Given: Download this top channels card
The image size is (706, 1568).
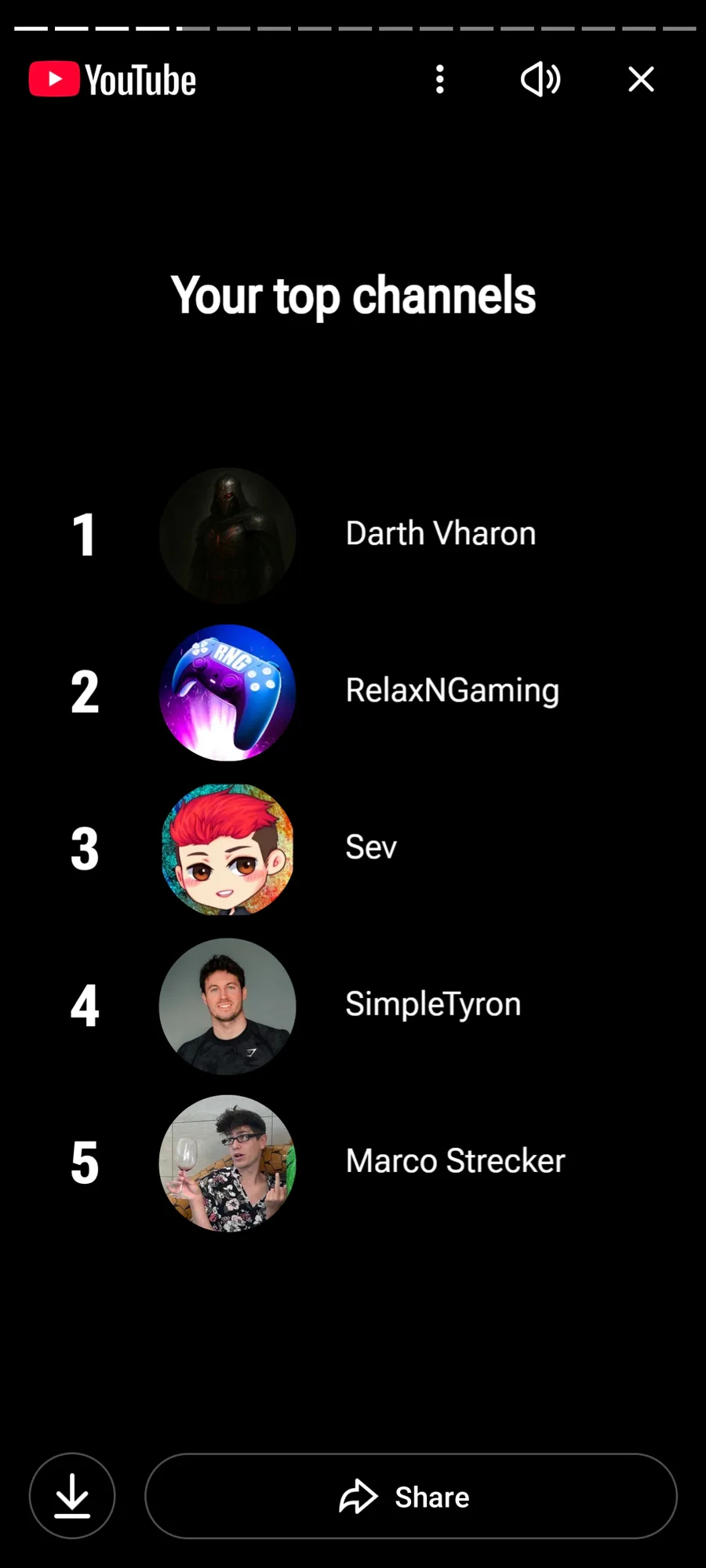Looking at the screenshot, I should click(x=72, y=1496).
